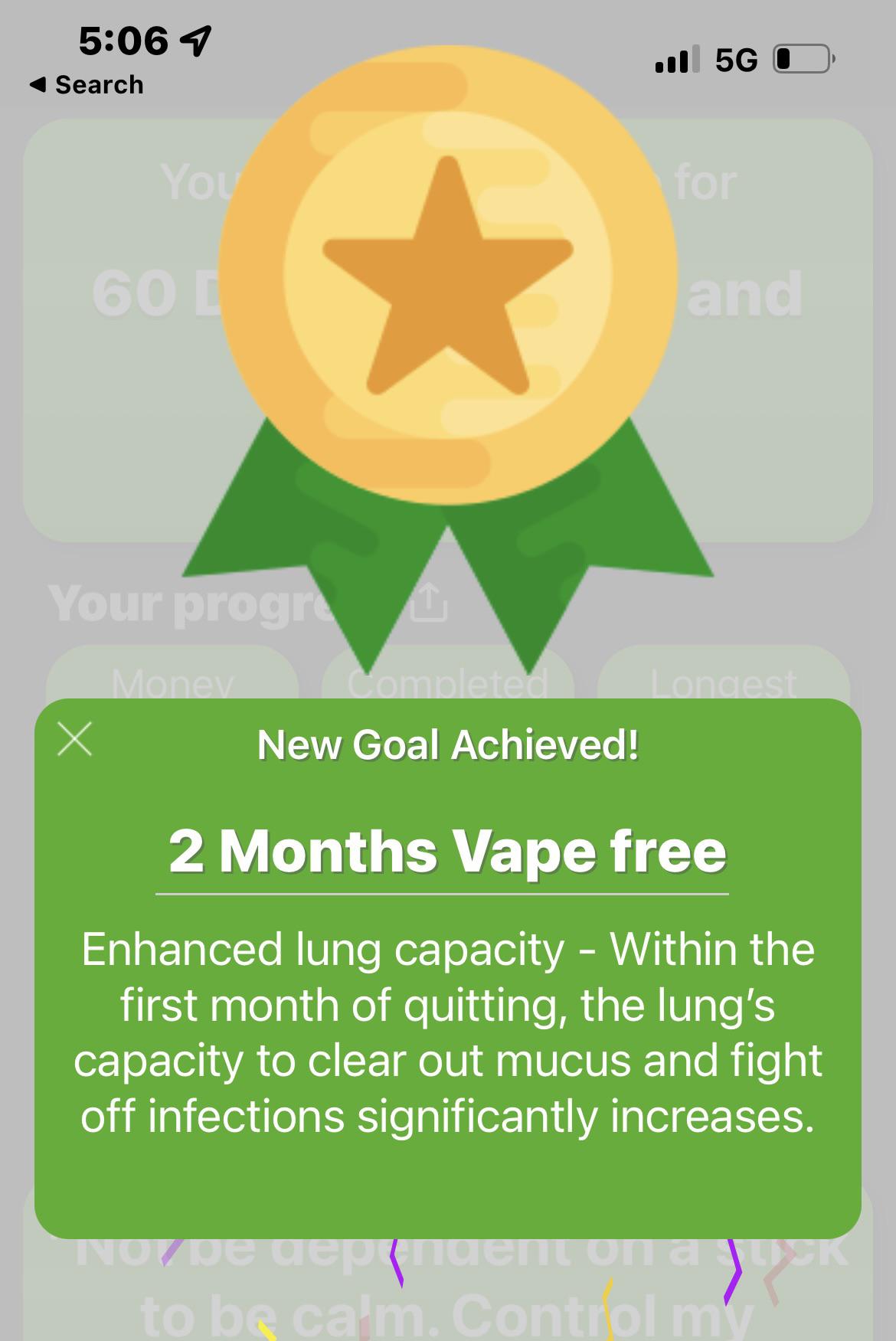Return to Search via the back control
Screen dimensions: 896x1341
(84, 85)
